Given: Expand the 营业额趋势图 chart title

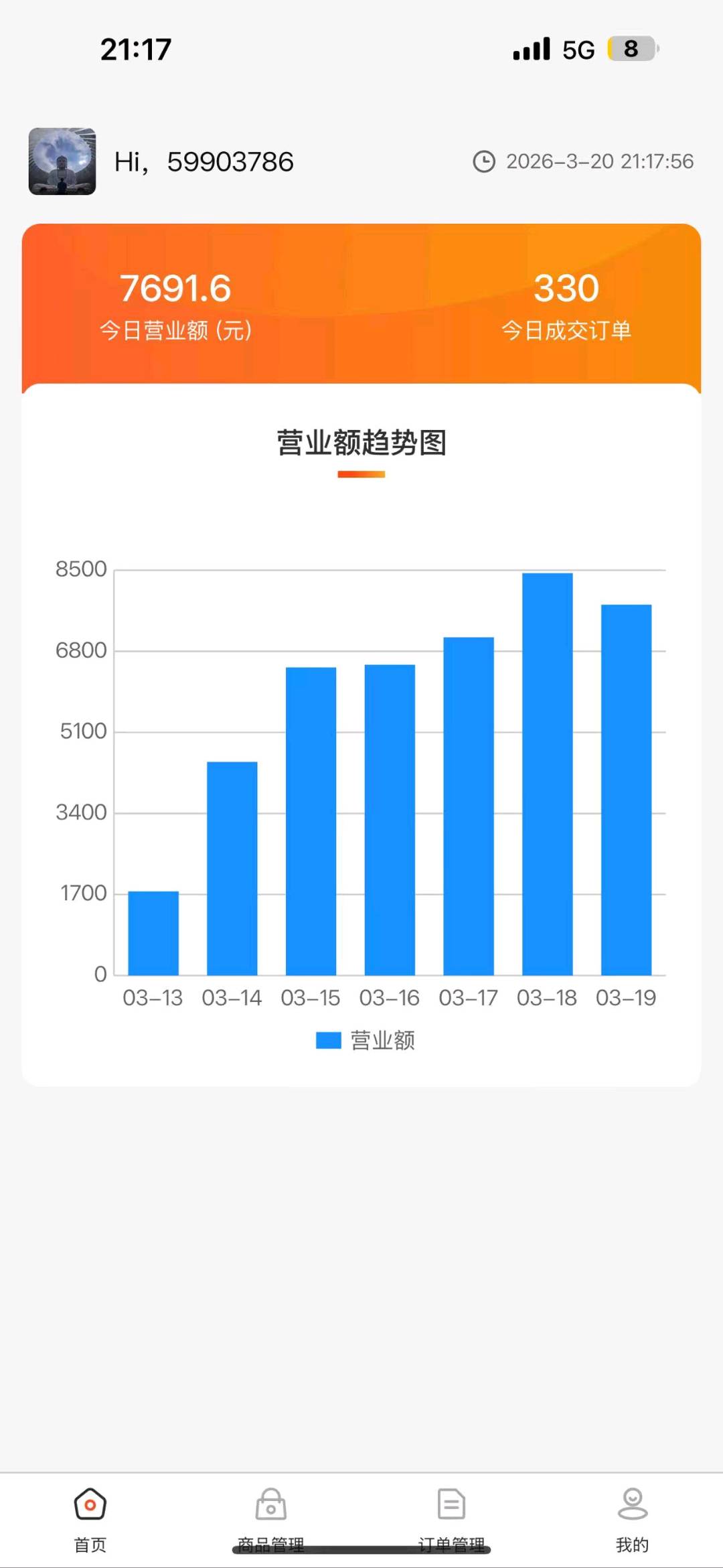Looking at the screenshot, I should click(361, 441).
